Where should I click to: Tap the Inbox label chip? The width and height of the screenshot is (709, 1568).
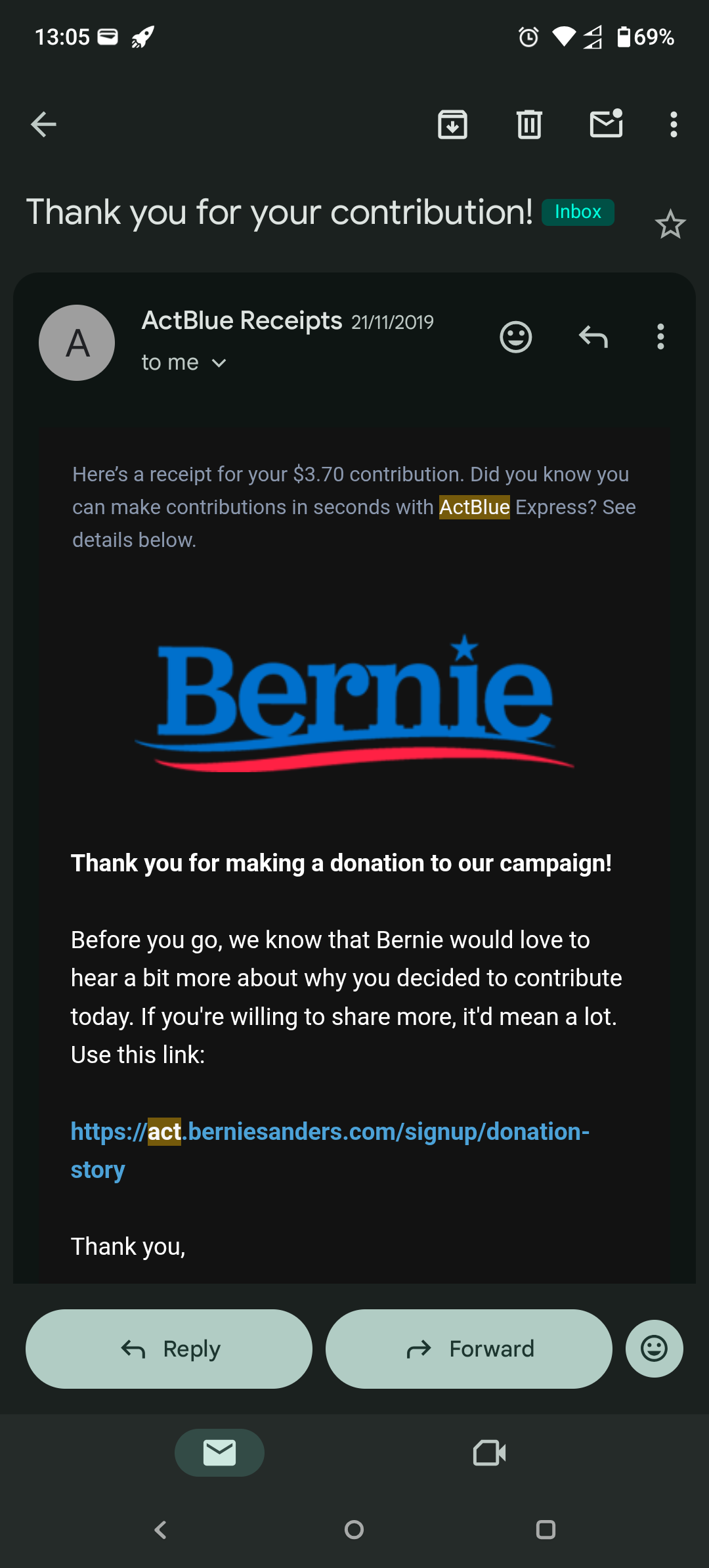click(578, 212)
